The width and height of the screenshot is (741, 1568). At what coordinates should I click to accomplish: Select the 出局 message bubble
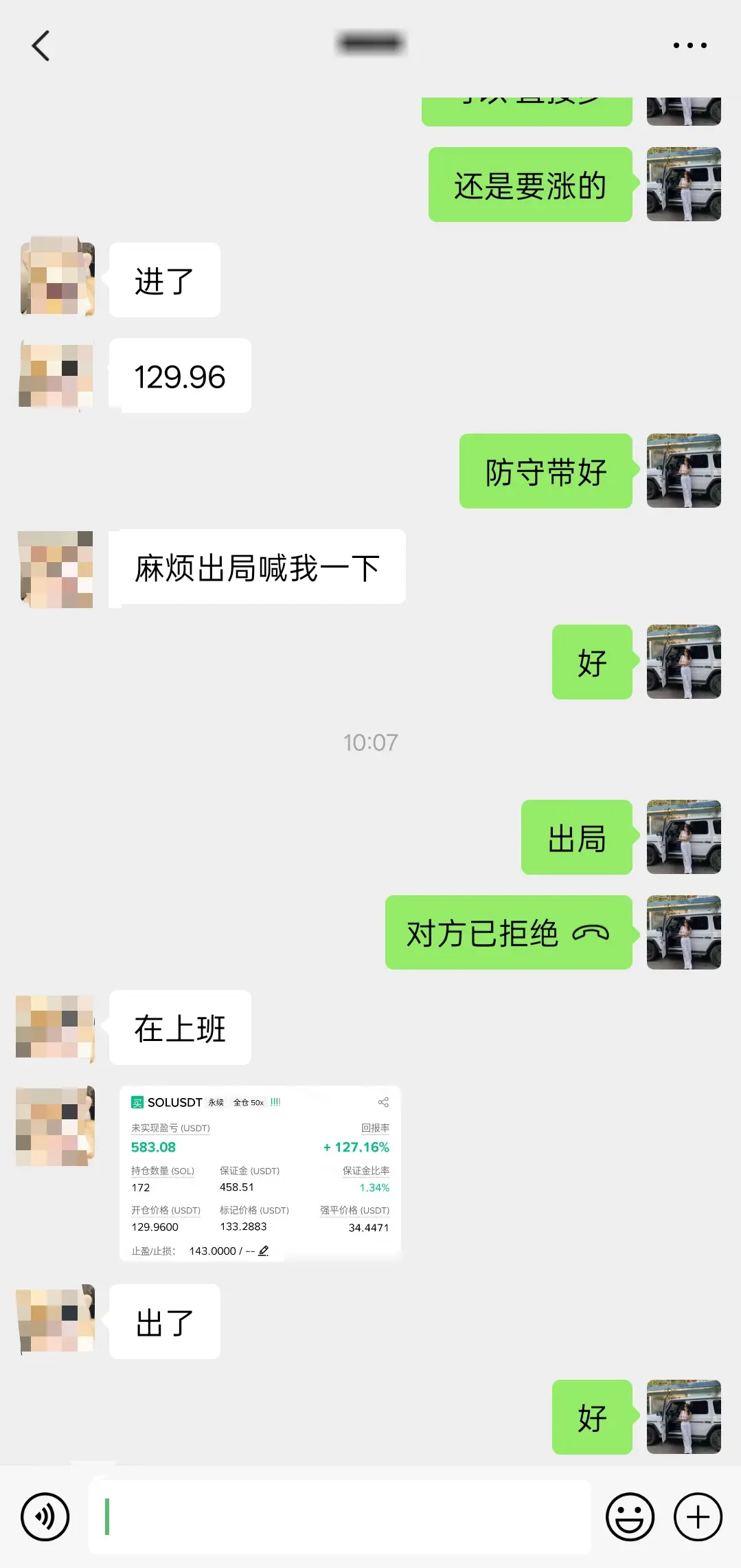click(577, 838)
